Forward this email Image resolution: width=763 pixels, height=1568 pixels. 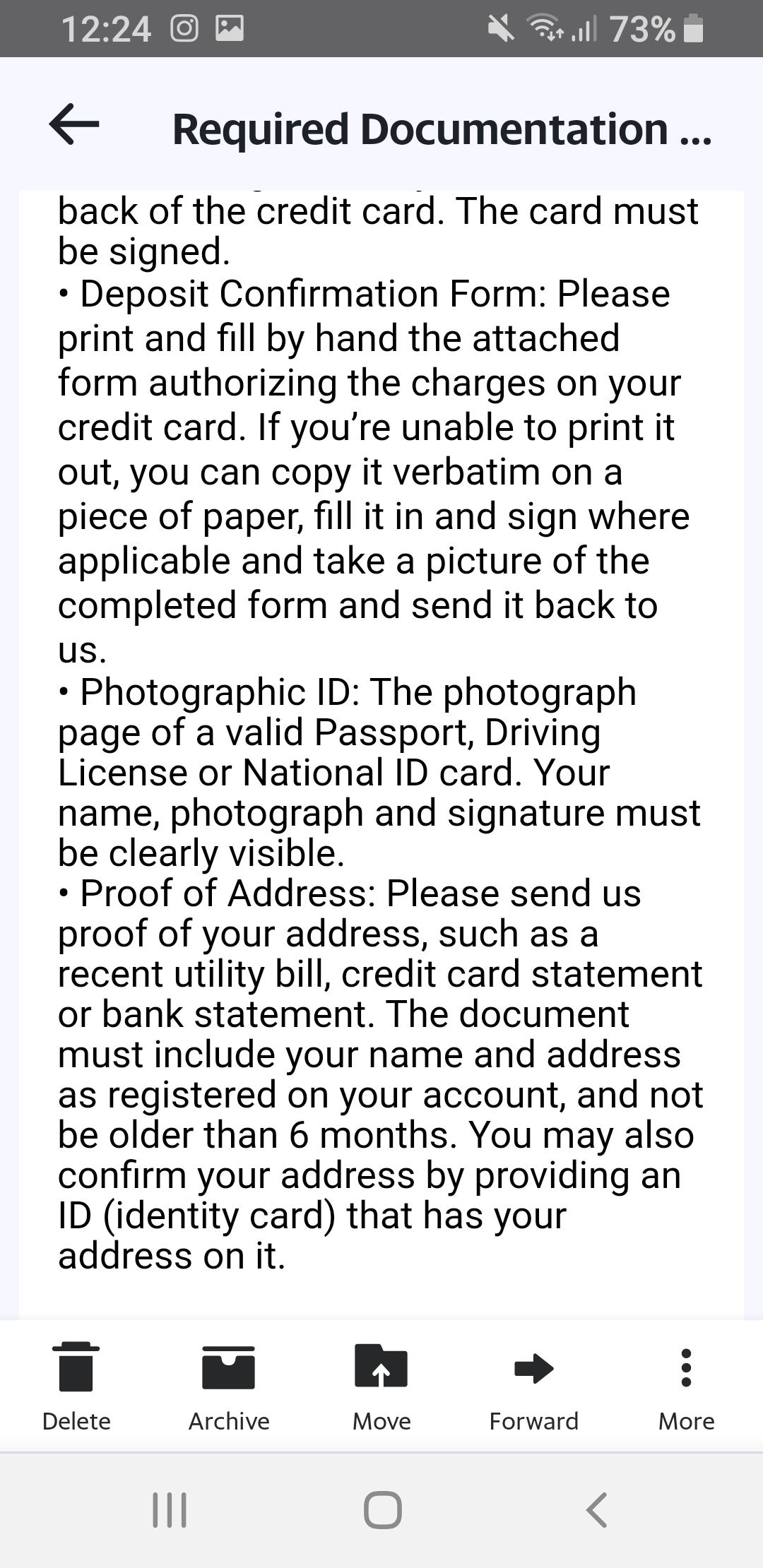534,1386
